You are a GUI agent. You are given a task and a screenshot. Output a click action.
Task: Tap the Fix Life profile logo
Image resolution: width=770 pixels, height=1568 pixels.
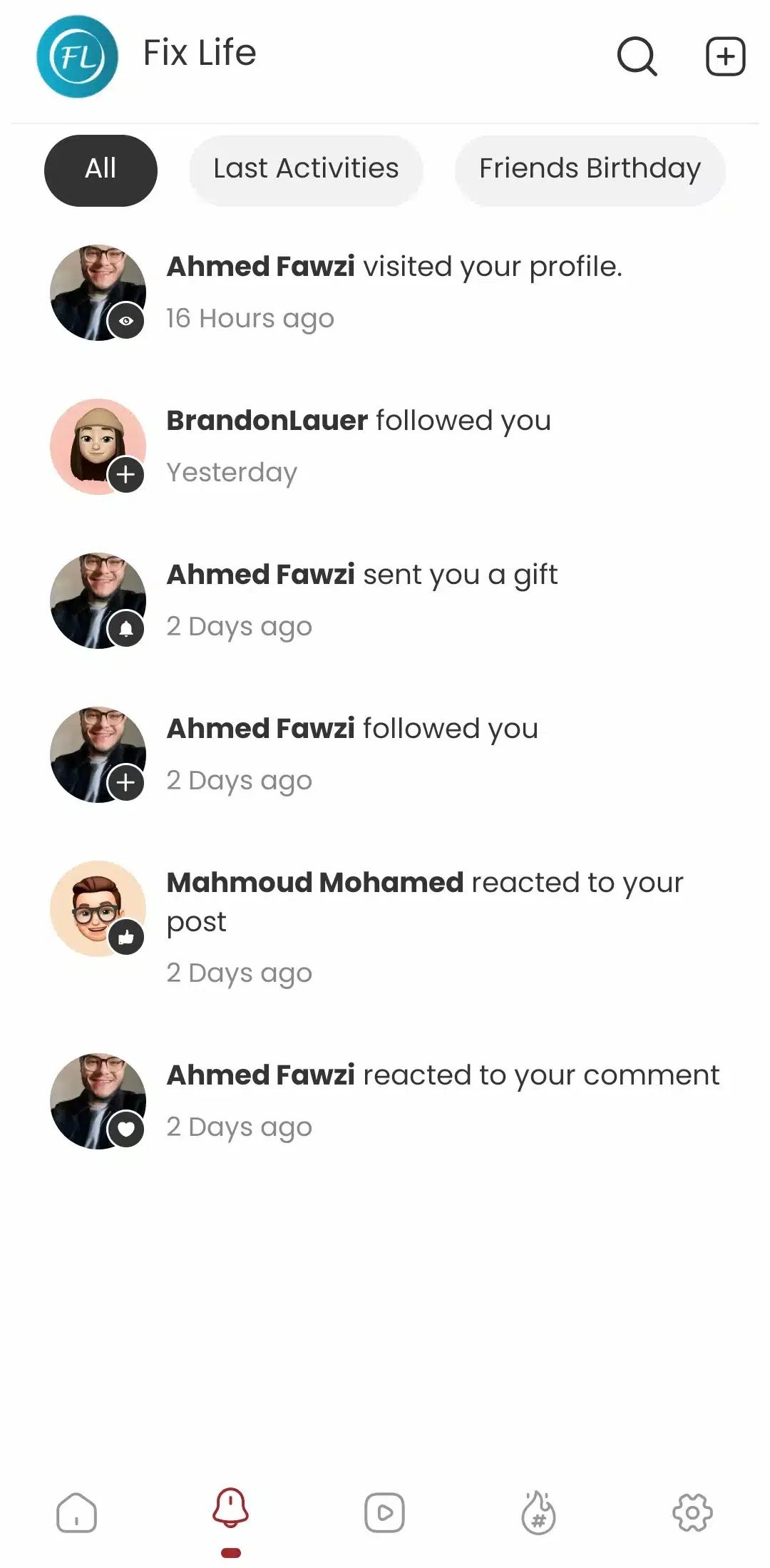click(77, 56)
